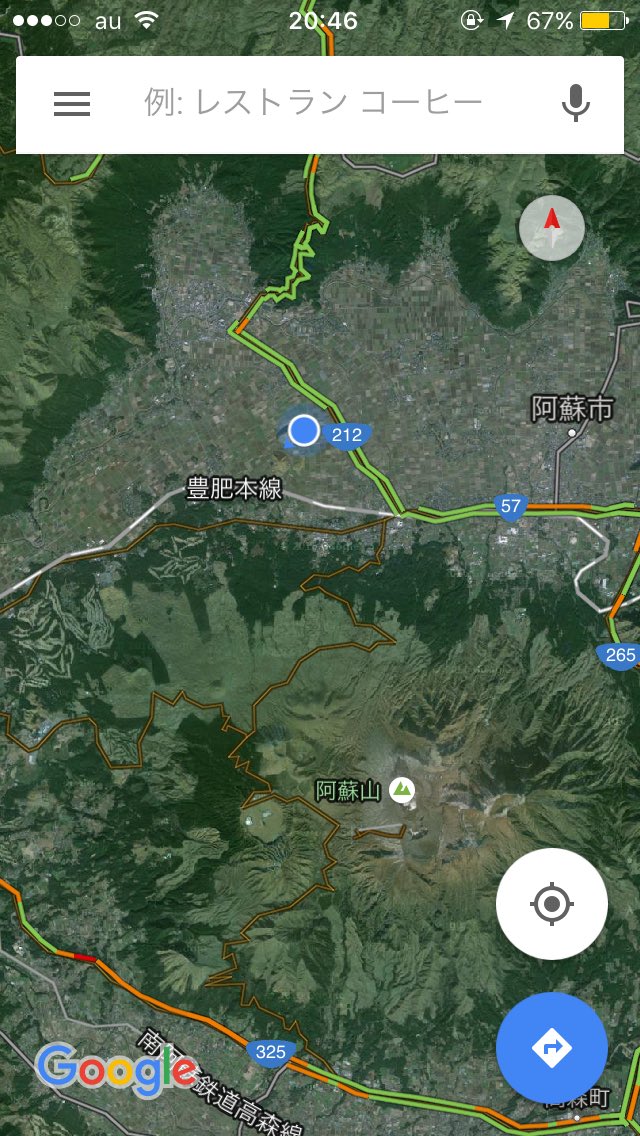Center map on my current location
640x1136 pixels.
[x=552, y=904]
